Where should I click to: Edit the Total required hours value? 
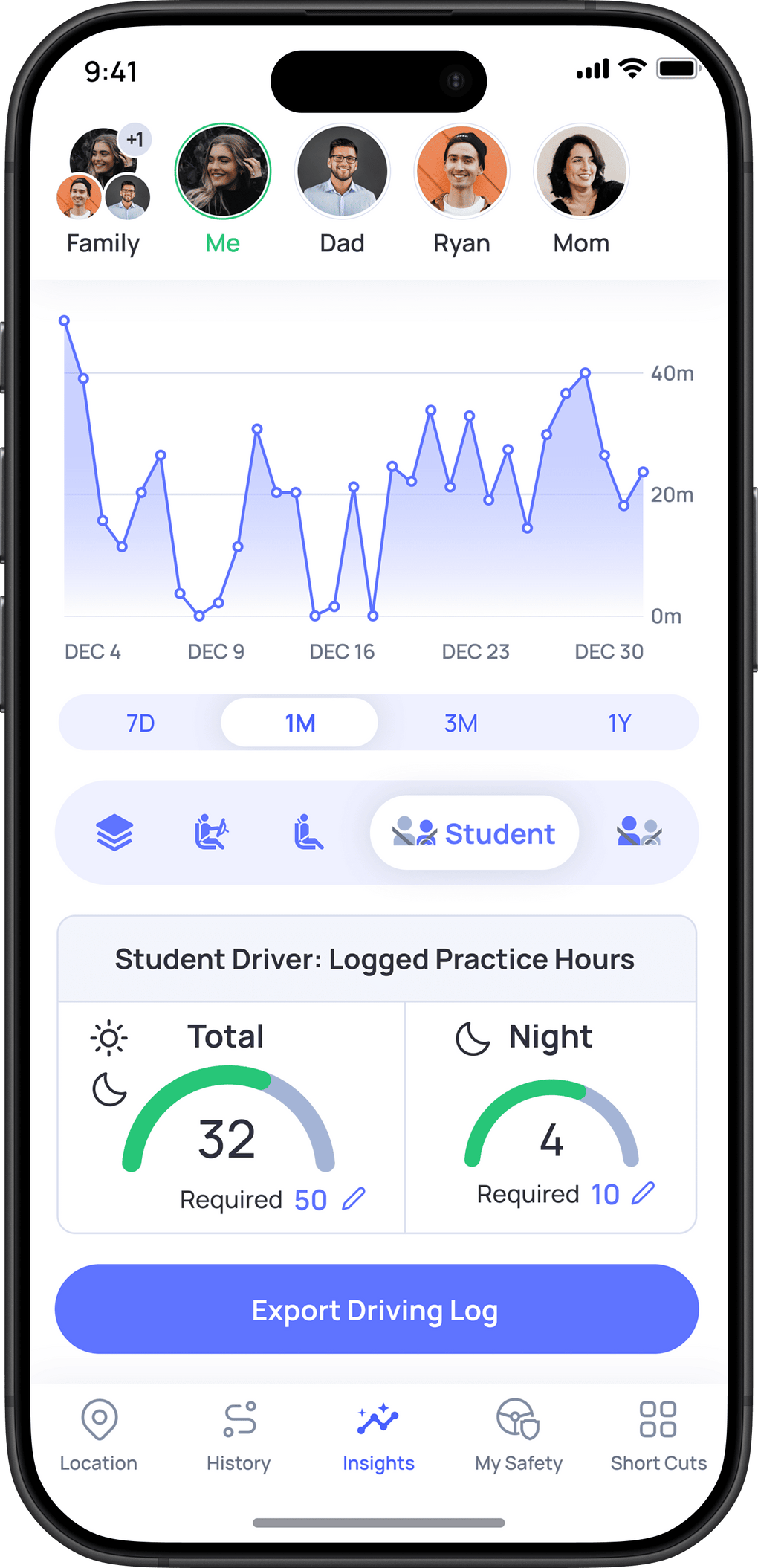click(354, 1198)
